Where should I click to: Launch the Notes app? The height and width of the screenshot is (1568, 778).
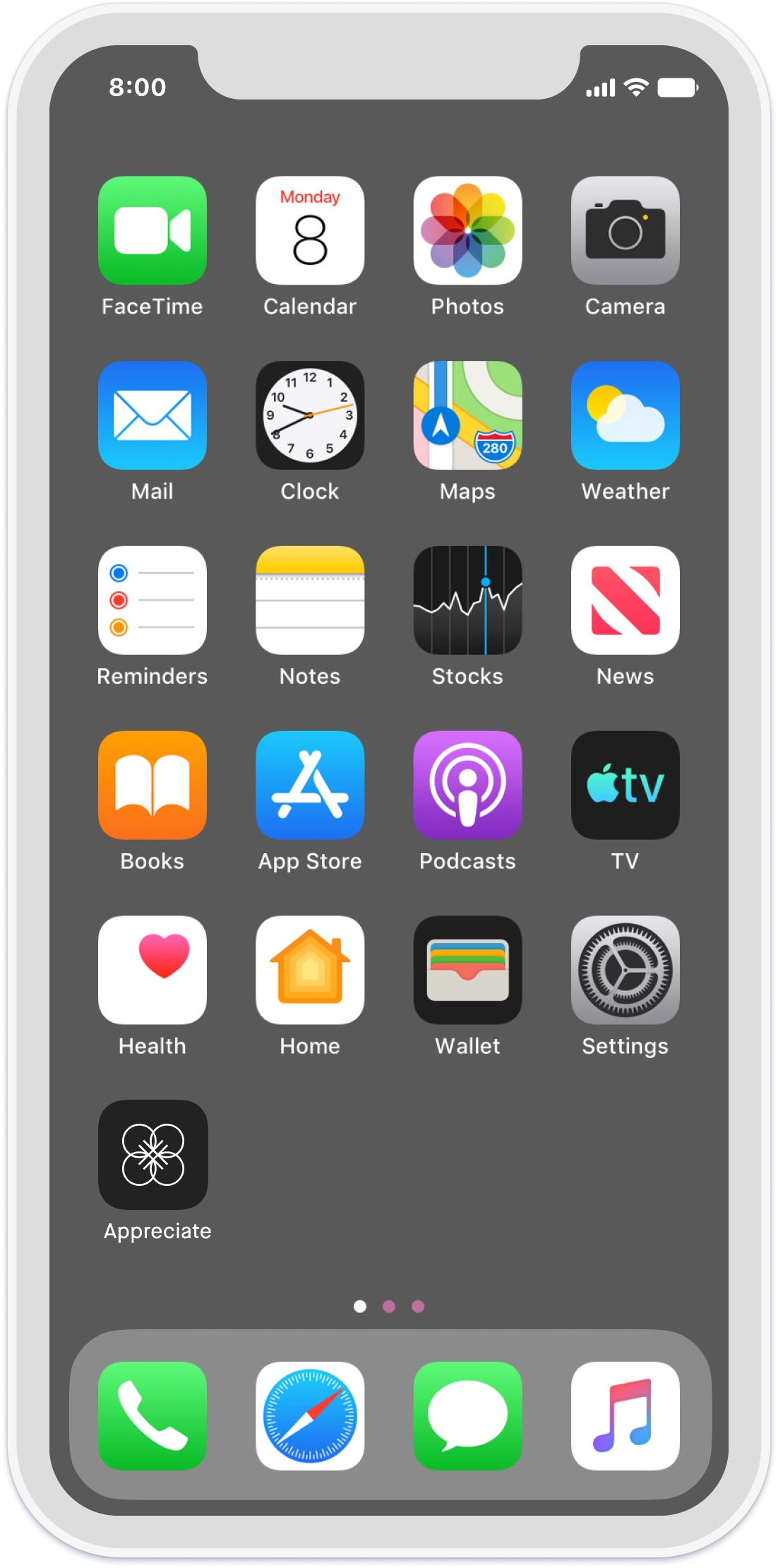[x=310, y=600]
